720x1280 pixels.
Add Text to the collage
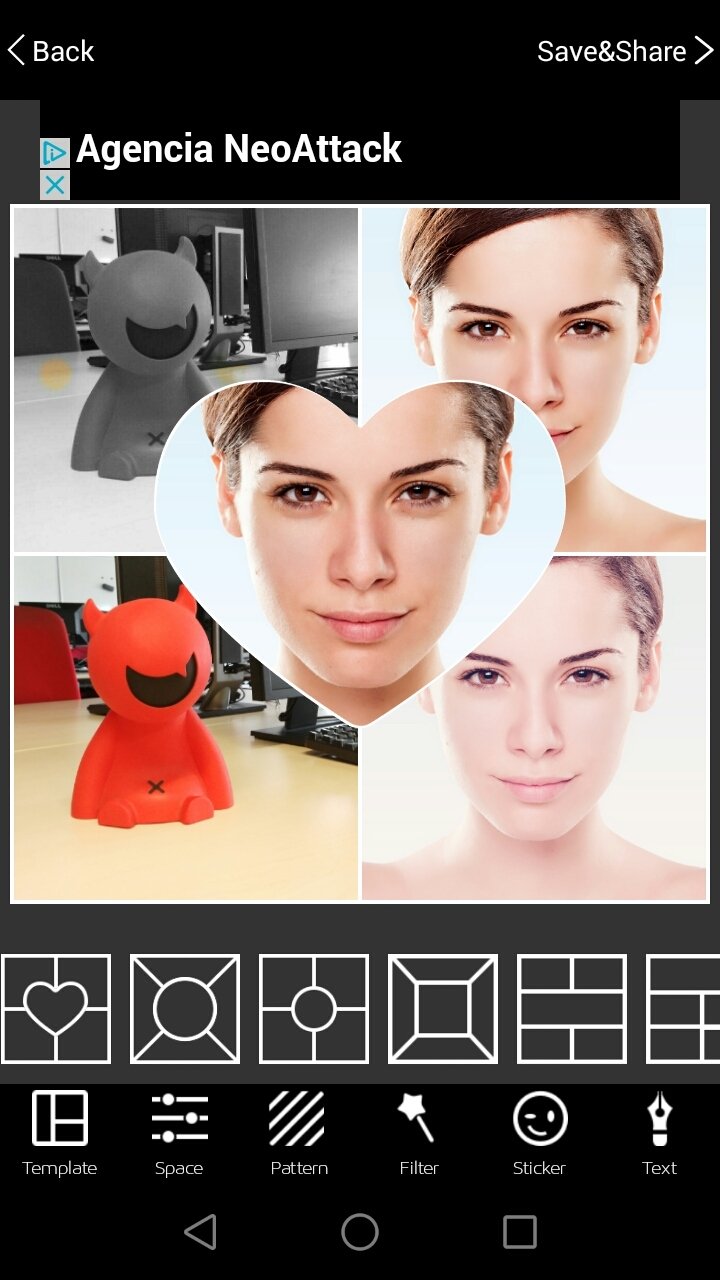tap(659, 1133)
